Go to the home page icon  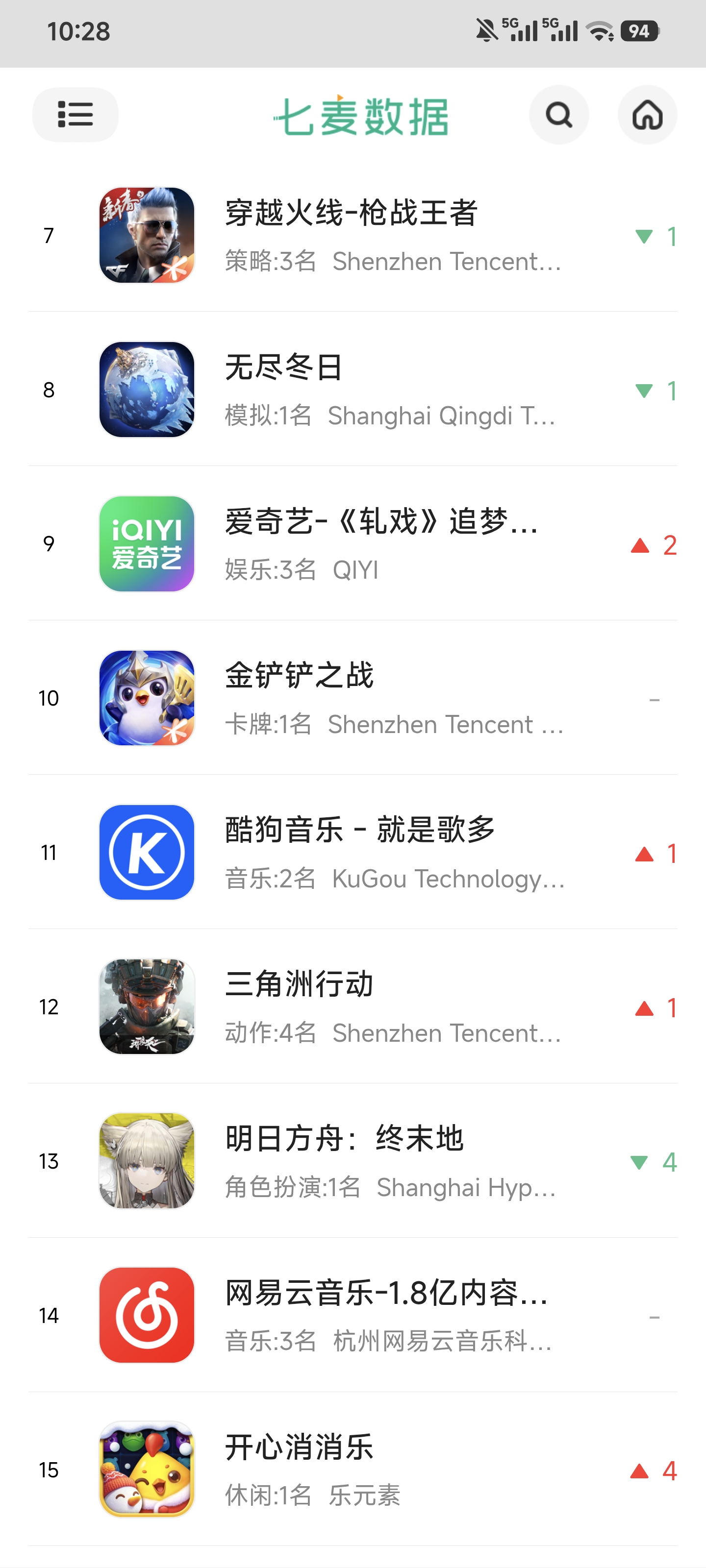click(647, 115)
